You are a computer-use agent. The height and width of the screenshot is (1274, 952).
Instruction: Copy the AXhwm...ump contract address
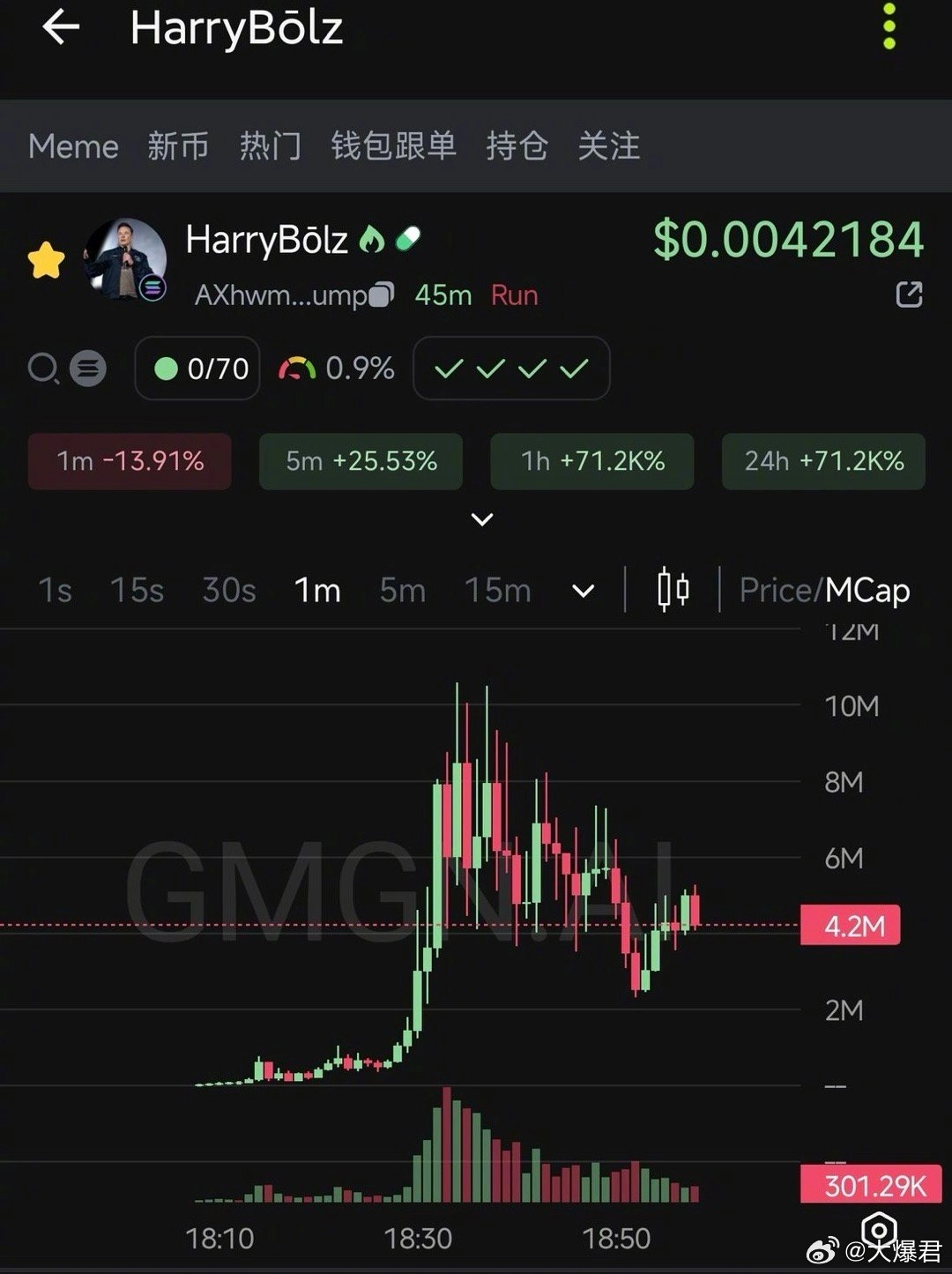point(381,295)
